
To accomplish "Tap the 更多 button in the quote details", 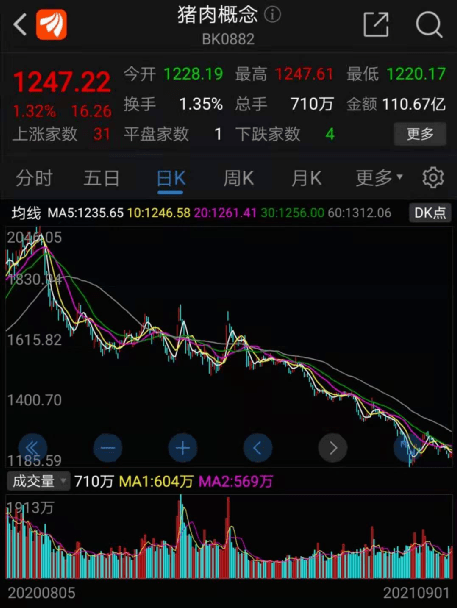I will pos(420,134).
